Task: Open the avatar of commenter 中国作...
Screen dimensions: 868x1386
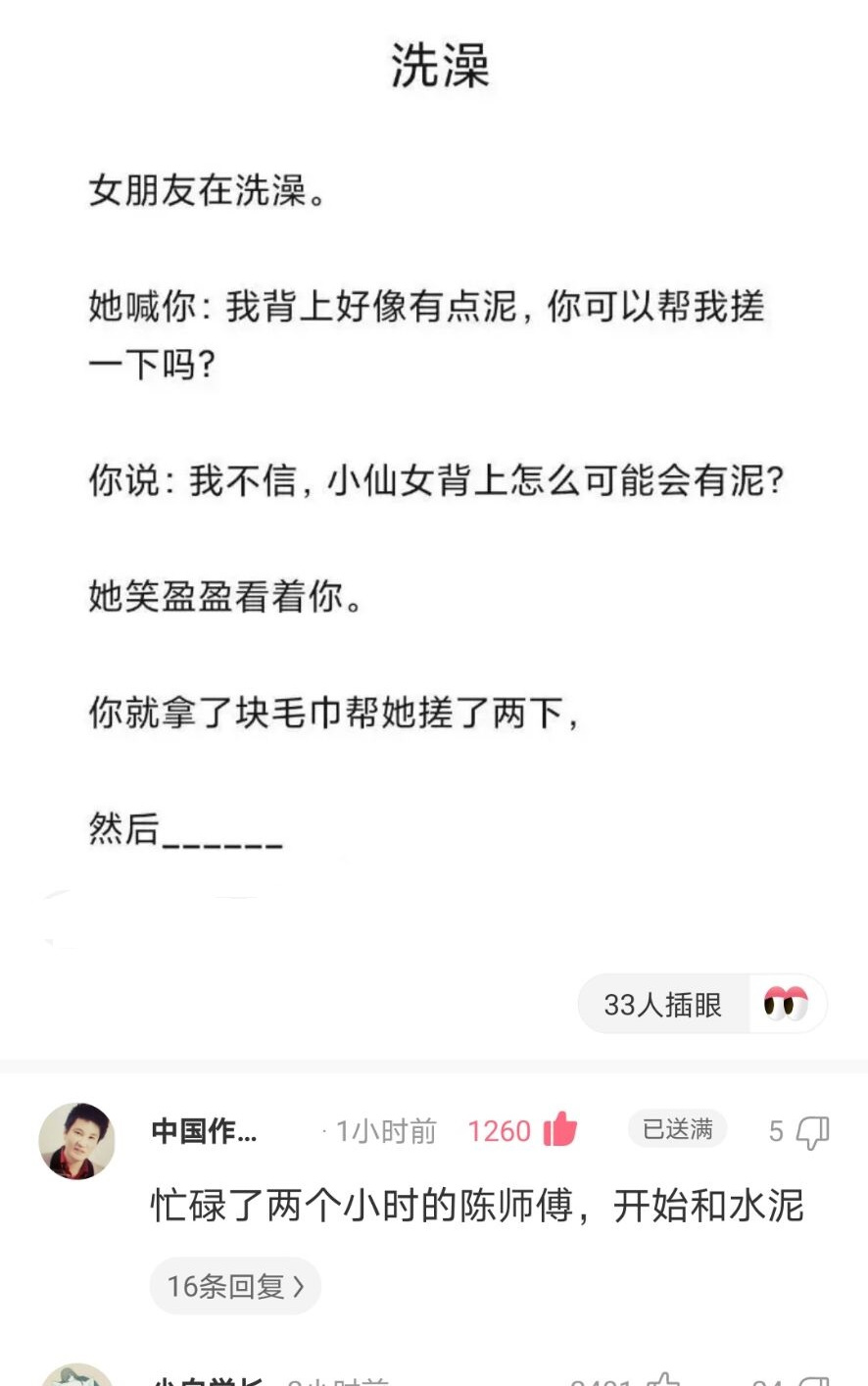Action: pos(76,1140)
